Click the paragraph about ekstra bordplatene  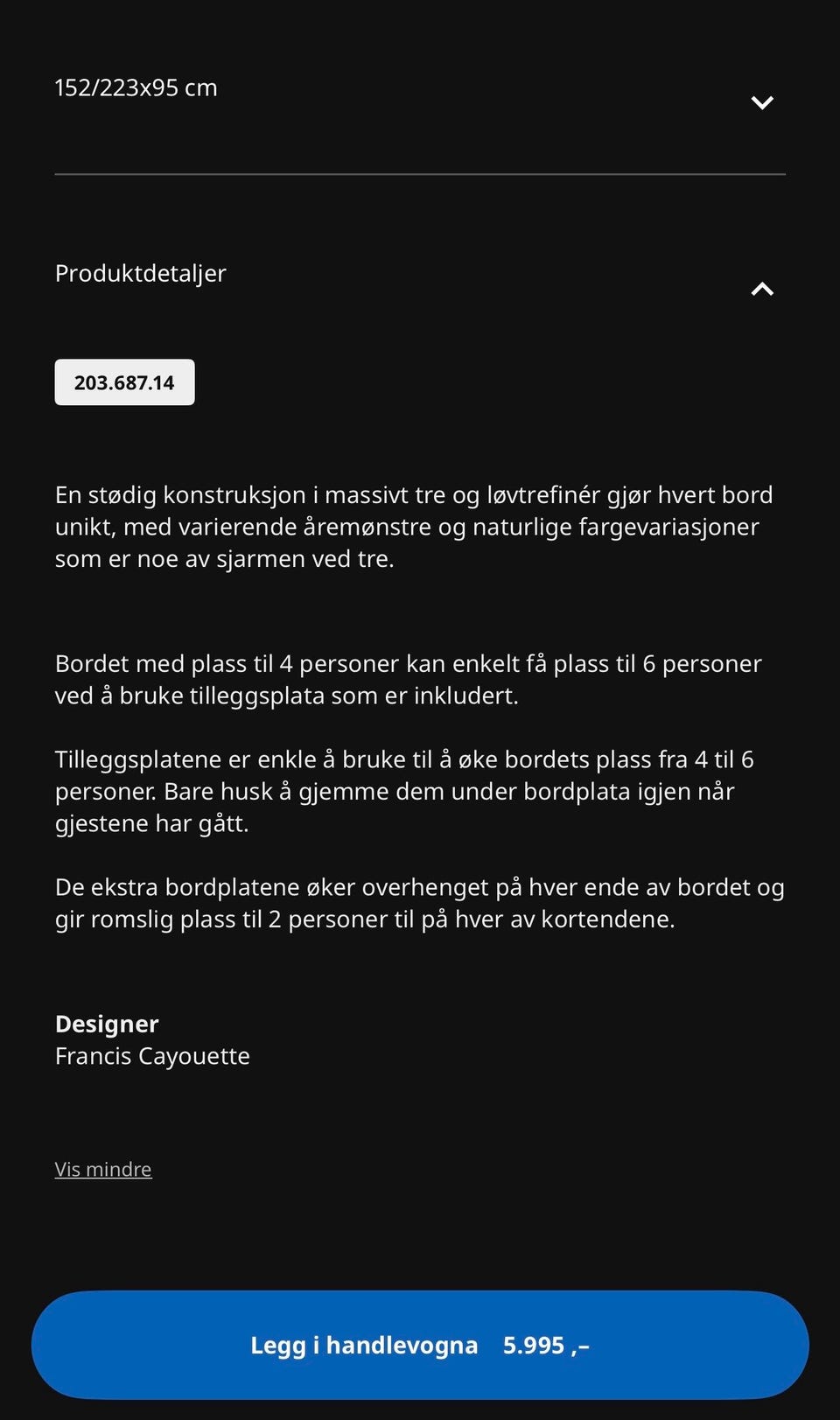pyautogui.click(x=420, y=902)
